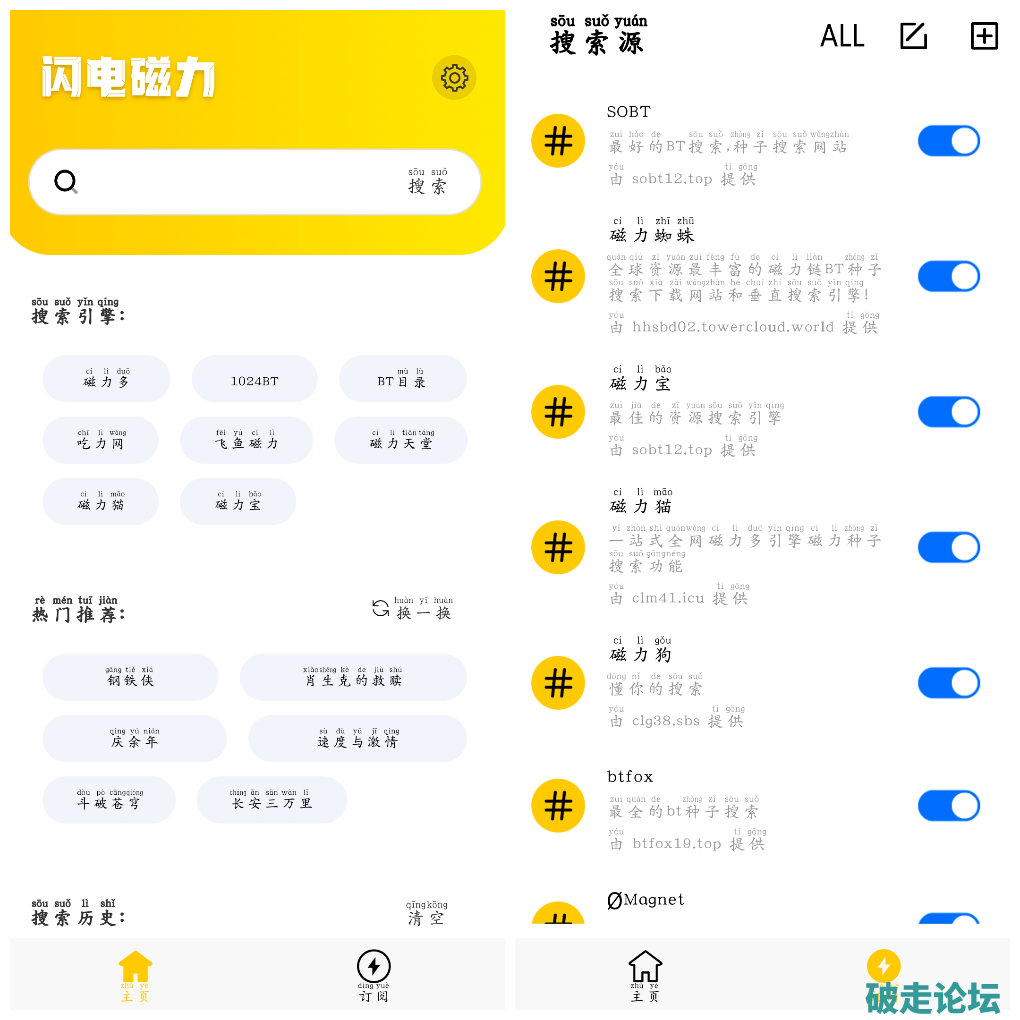The height and width of the screenshot is (1020, 1020).
Task: Toggle off the 磁力蜘蛛 source
Action: 948,276
